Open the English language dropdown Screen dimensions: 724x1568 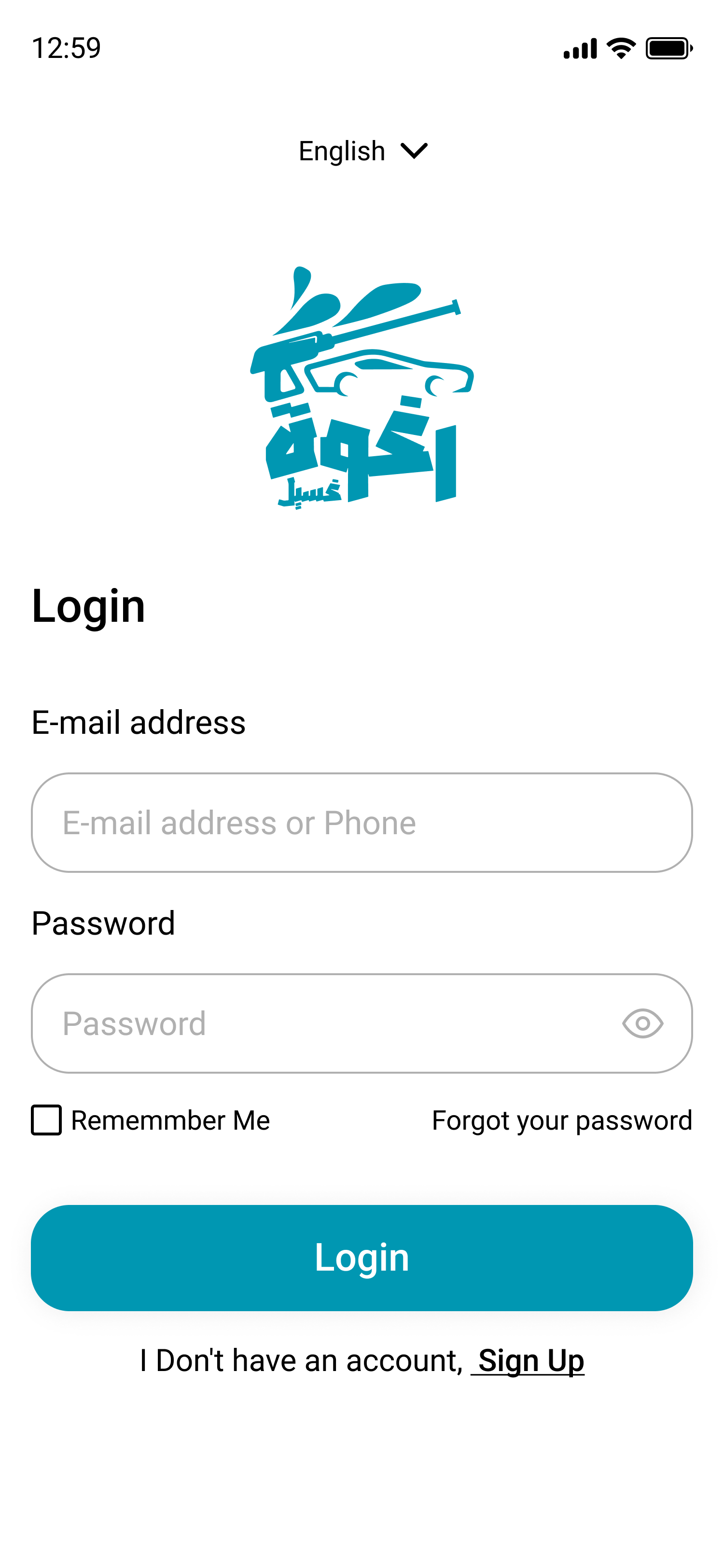click(x=362, y=151)
